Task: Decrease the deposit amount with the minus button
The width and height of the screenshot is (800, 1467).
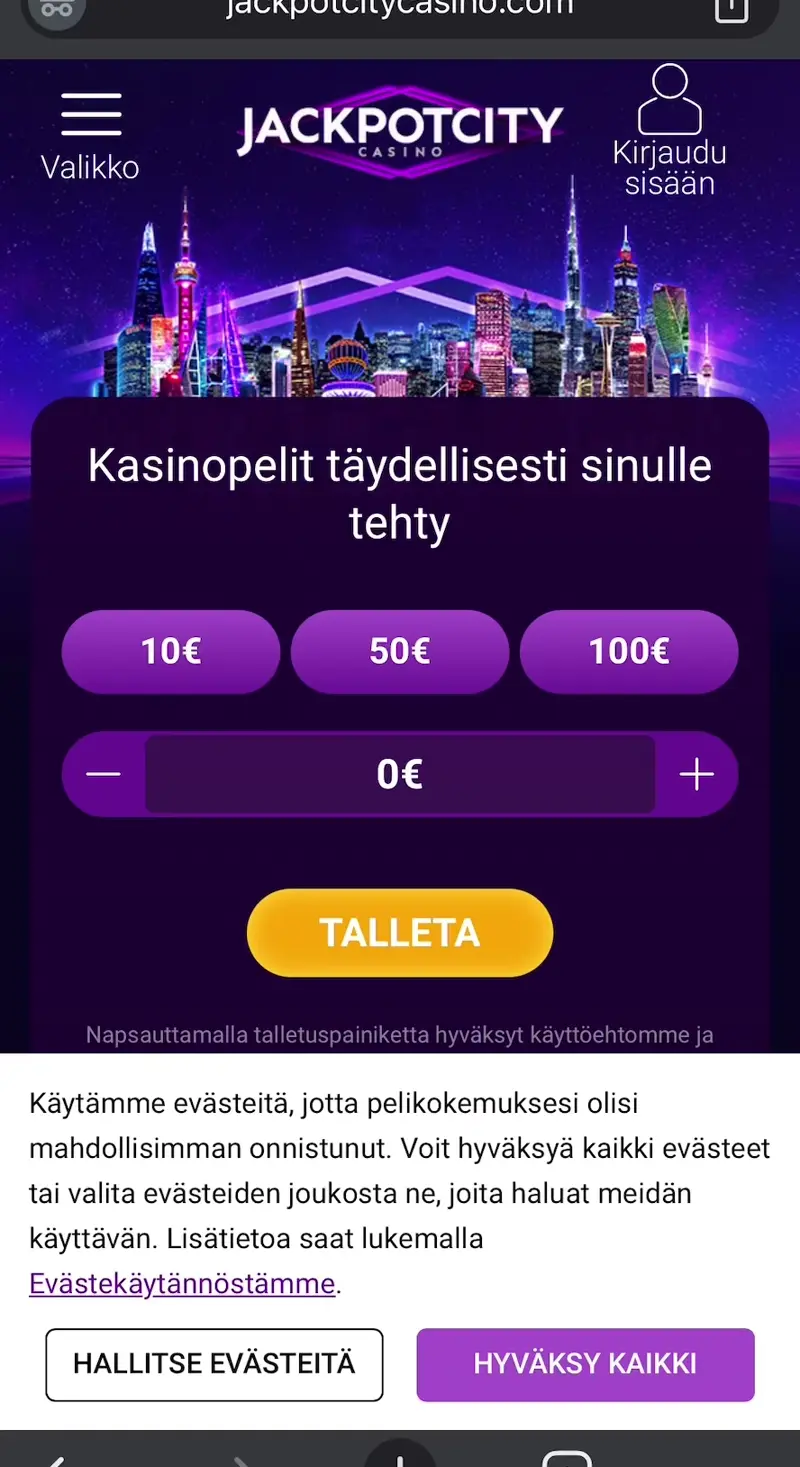Action: (x=101, y=773)
